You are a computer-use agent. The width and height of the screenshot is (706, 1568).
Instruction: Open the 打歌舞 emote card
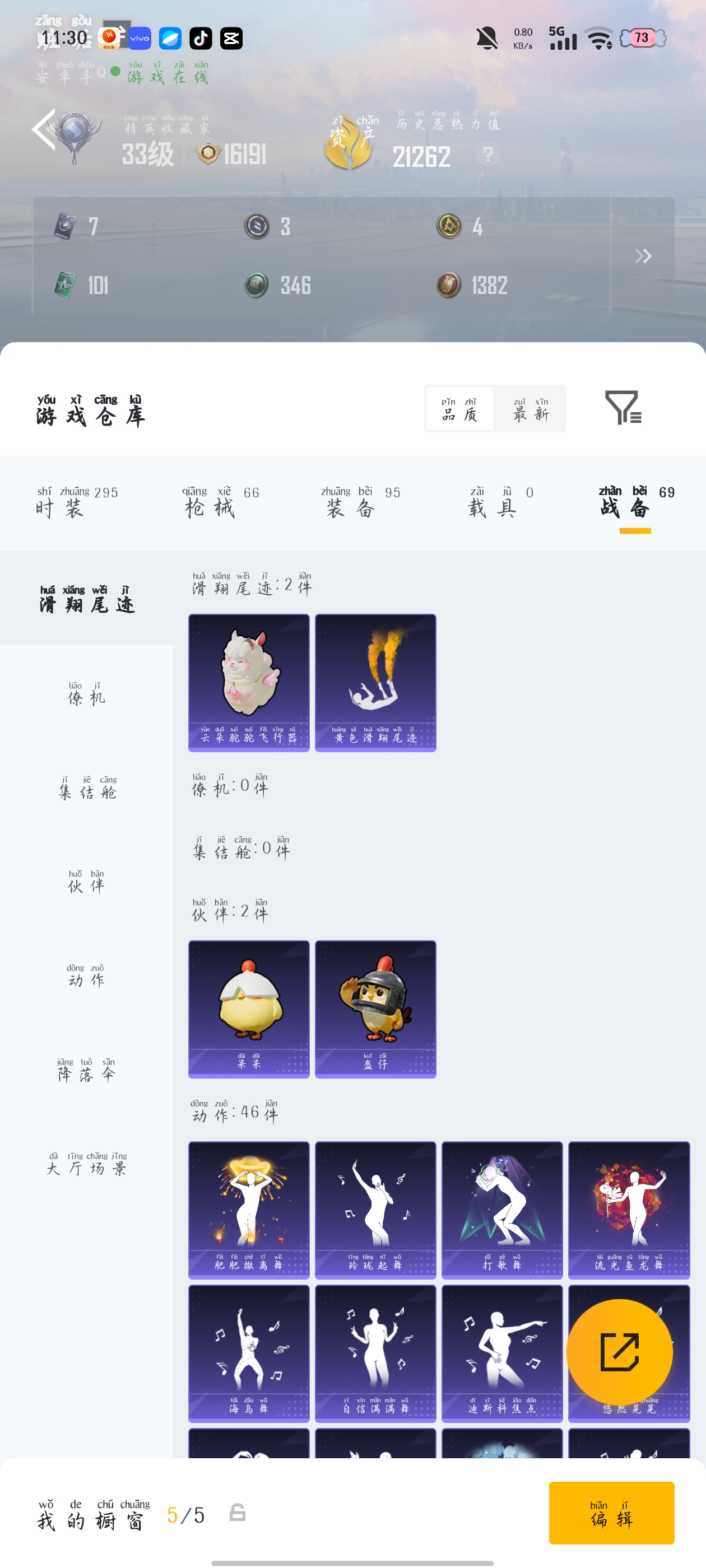tap(503, 1210)
